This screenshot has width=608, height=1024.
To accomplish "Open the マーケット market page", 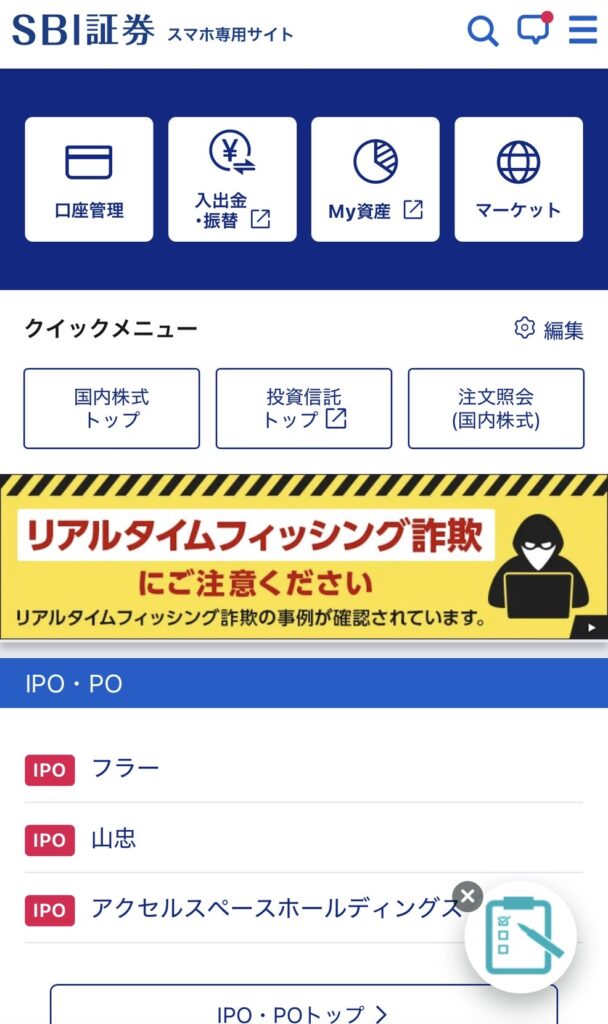I will [518, 179].
